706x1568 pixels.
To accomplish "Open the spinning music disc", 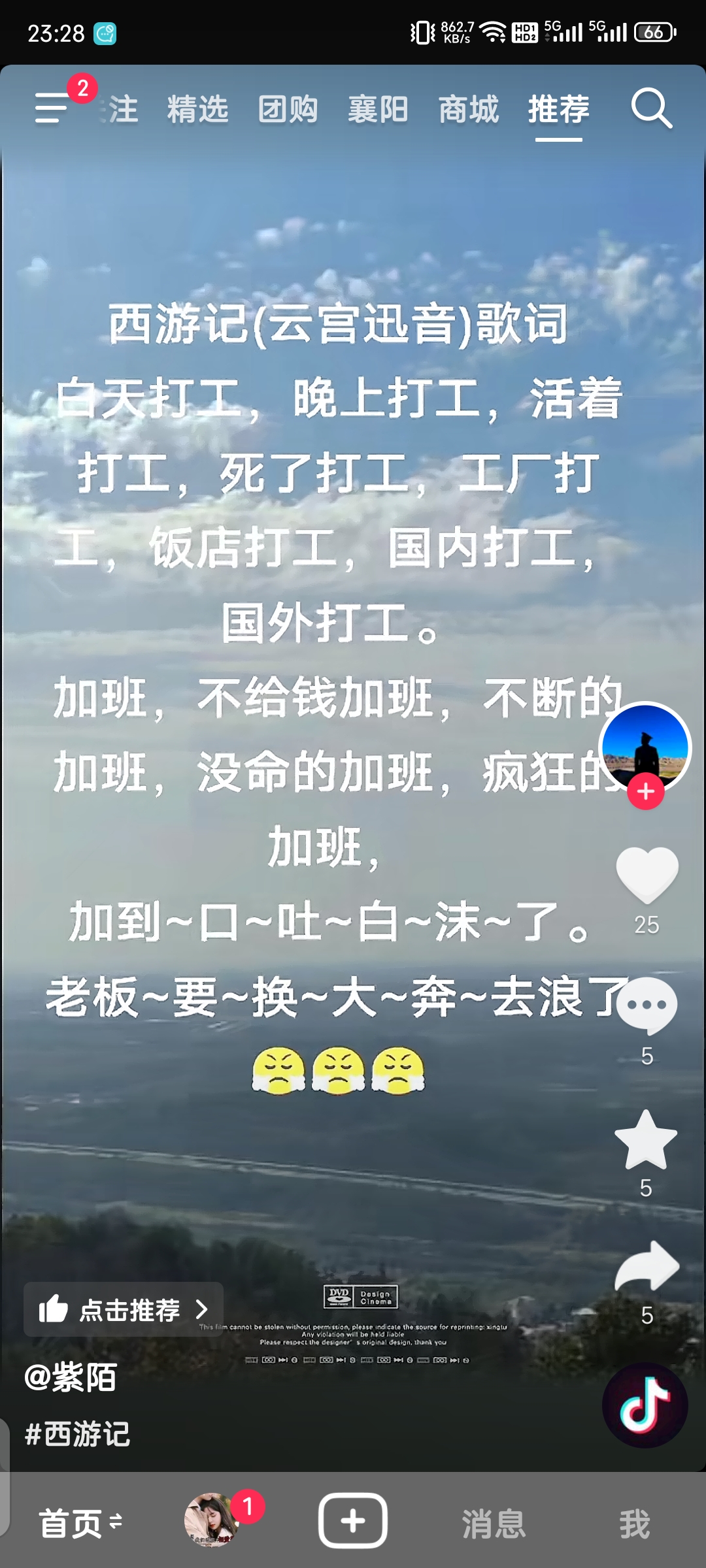I will click(645, 1405).
